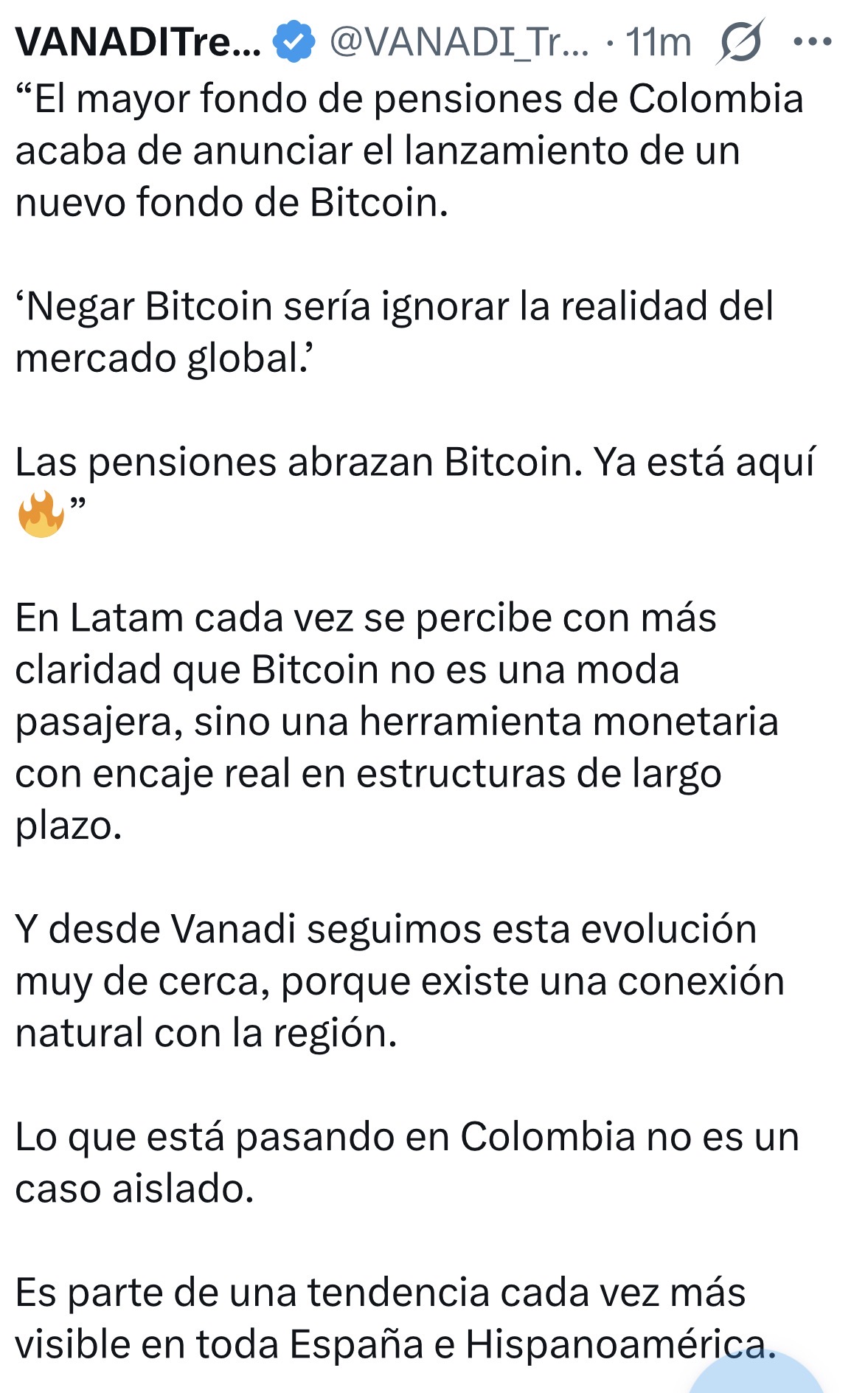Open the VANADITre... profile name
868x1393 pixels.
coord(139,42)
